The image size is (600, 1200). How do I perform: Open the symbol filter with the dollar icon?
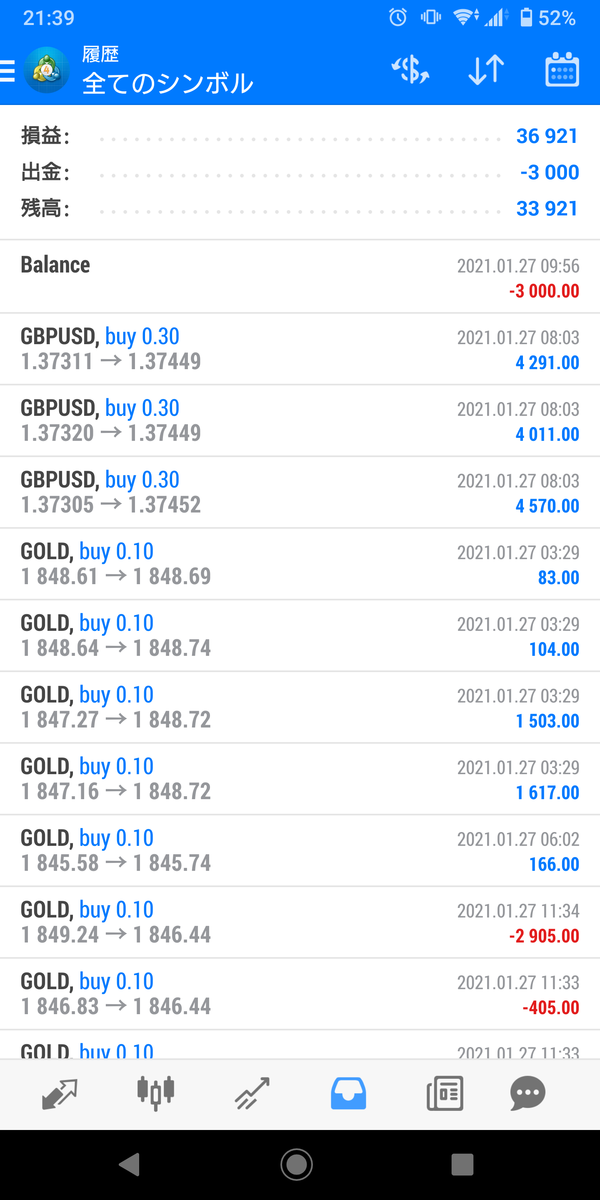(410, 70)
